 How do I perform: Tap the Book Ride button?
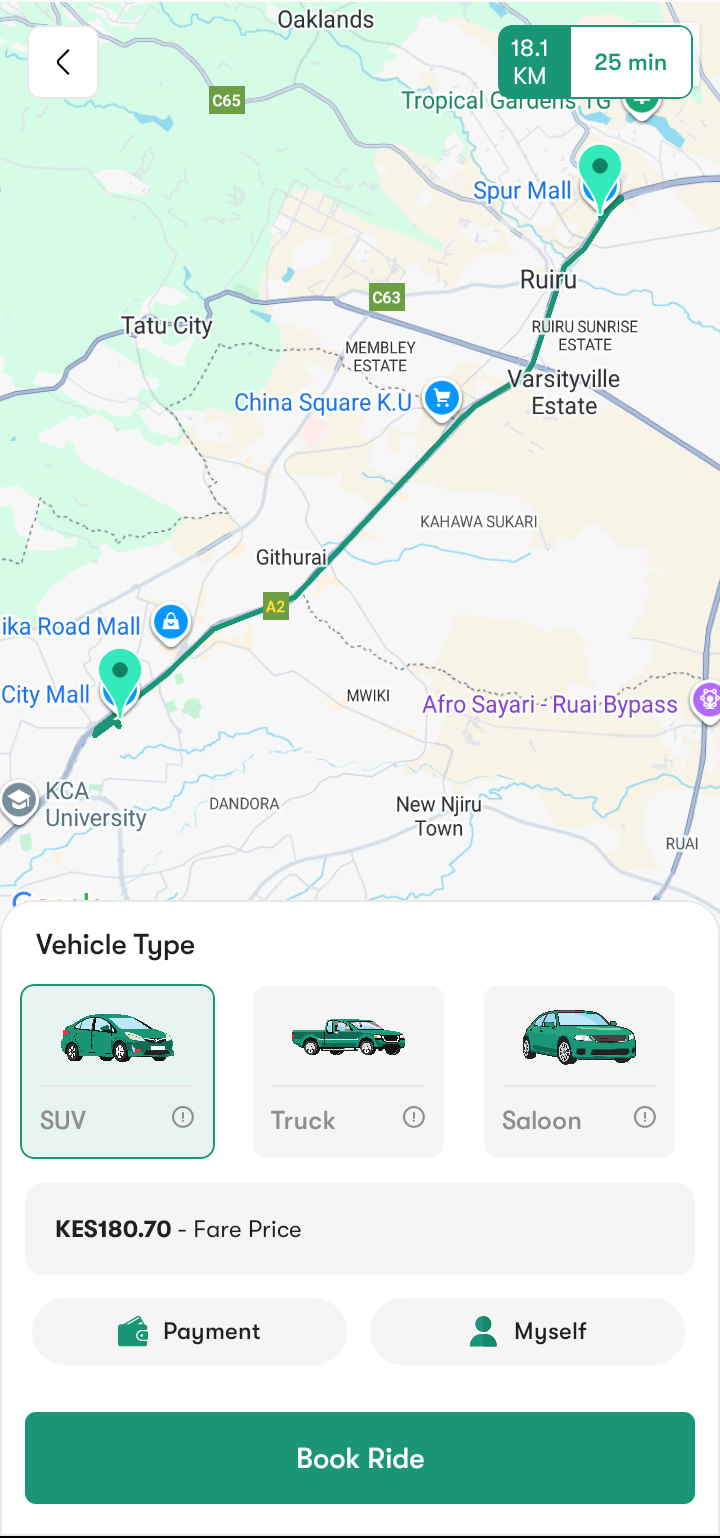pyautogui.click(x=360, y=1458)
